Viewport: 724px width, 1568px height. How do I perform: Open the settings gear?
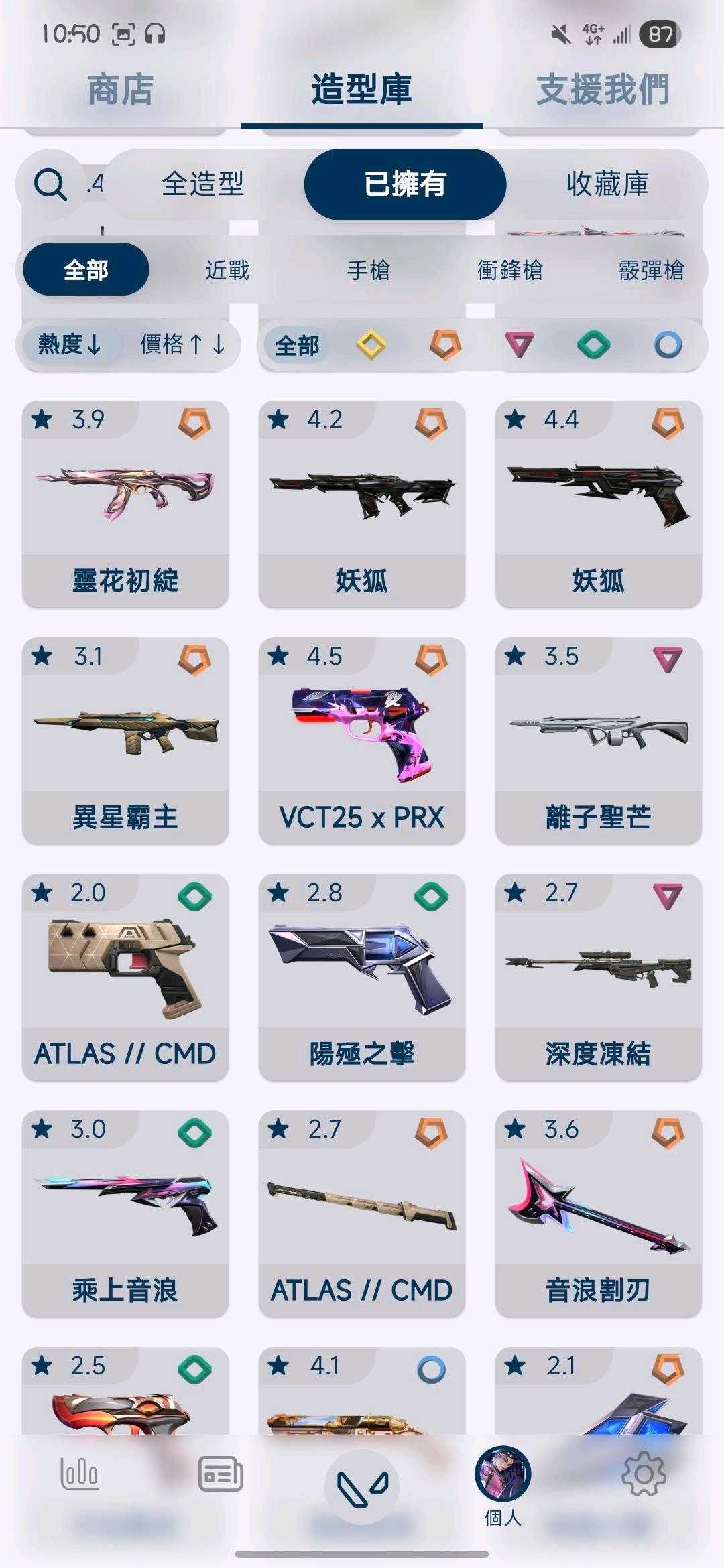click(644, 1474)
